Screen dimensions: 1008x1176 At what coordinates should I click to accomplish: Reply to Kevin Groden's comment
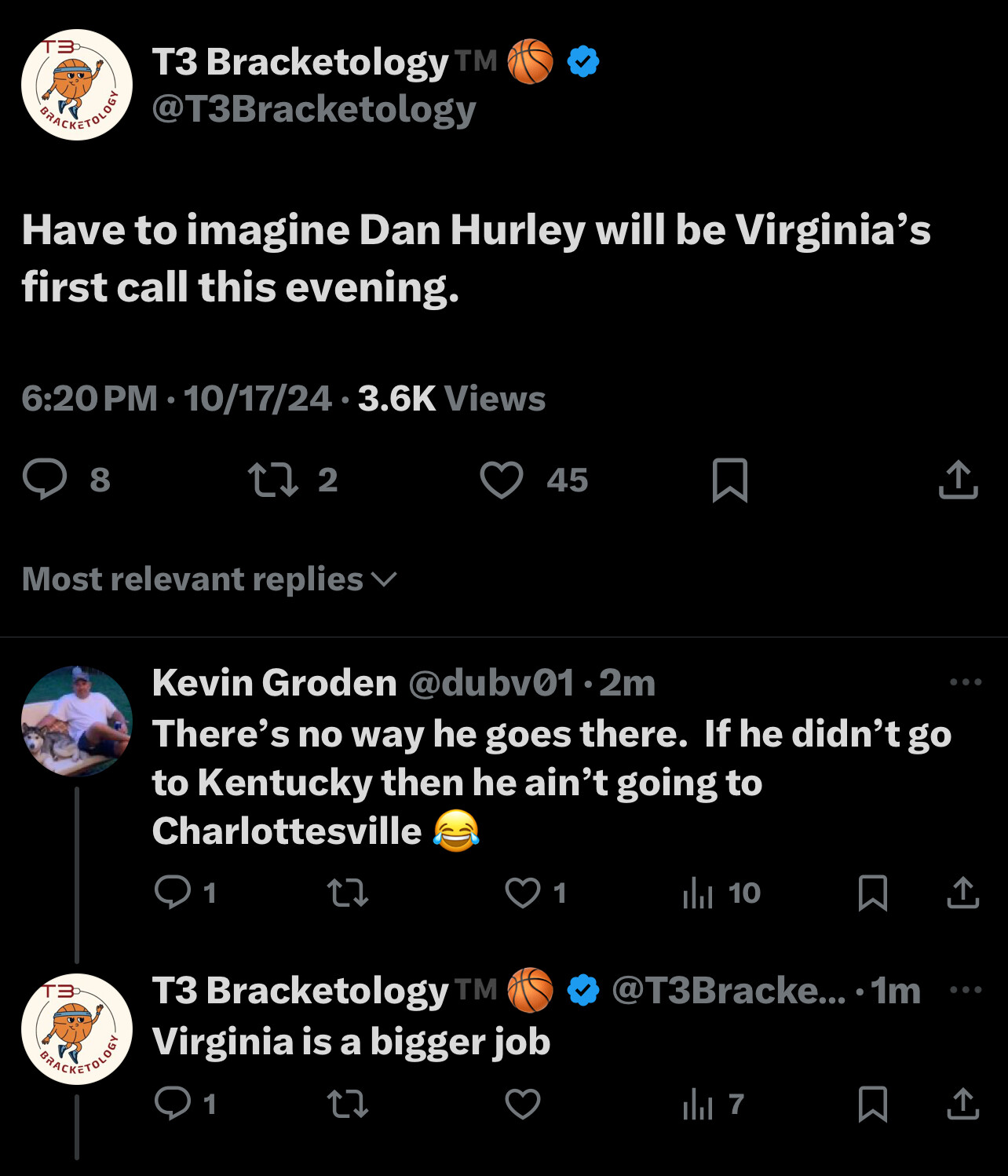pyautogui.click(x=173, y=893)
